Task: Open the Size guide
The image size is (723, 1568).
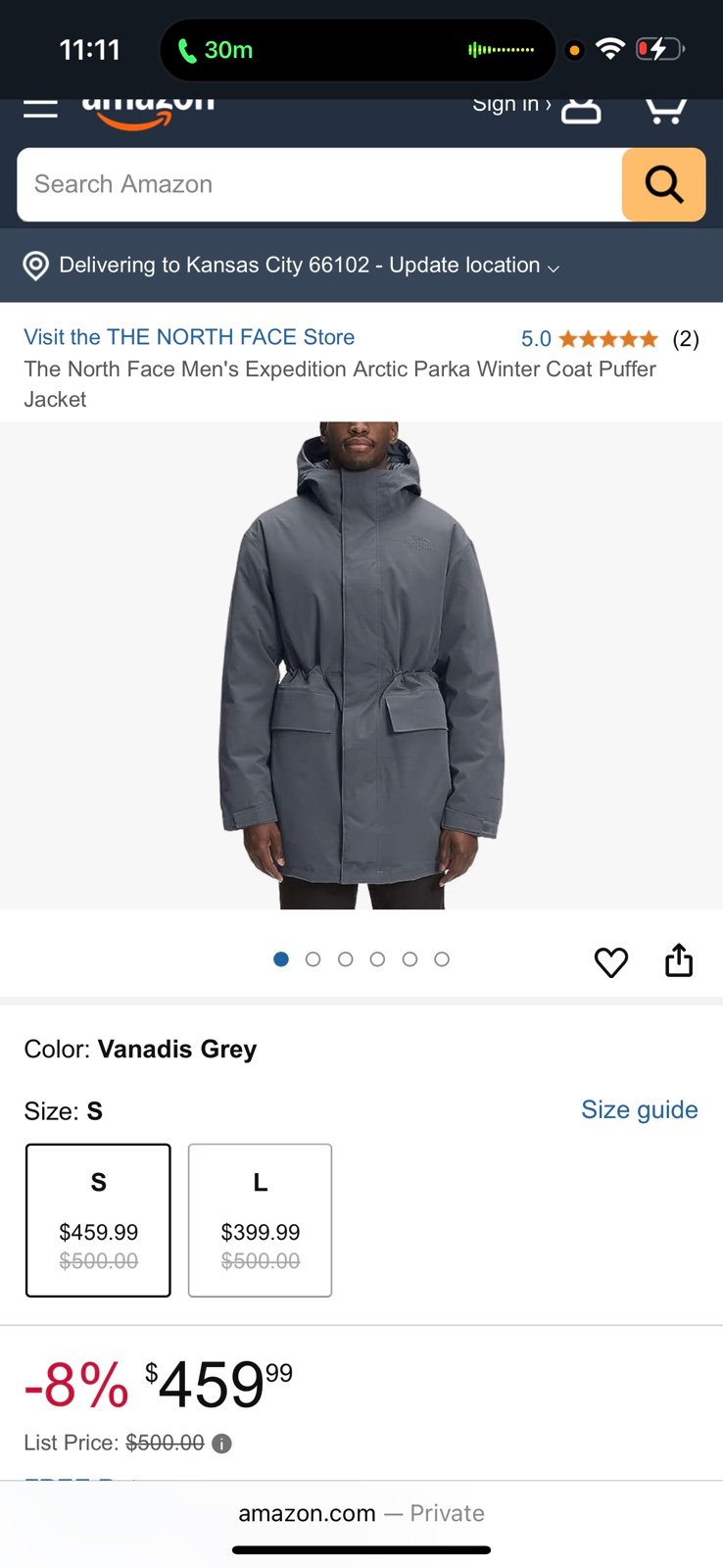Action: pos(640,1109)
